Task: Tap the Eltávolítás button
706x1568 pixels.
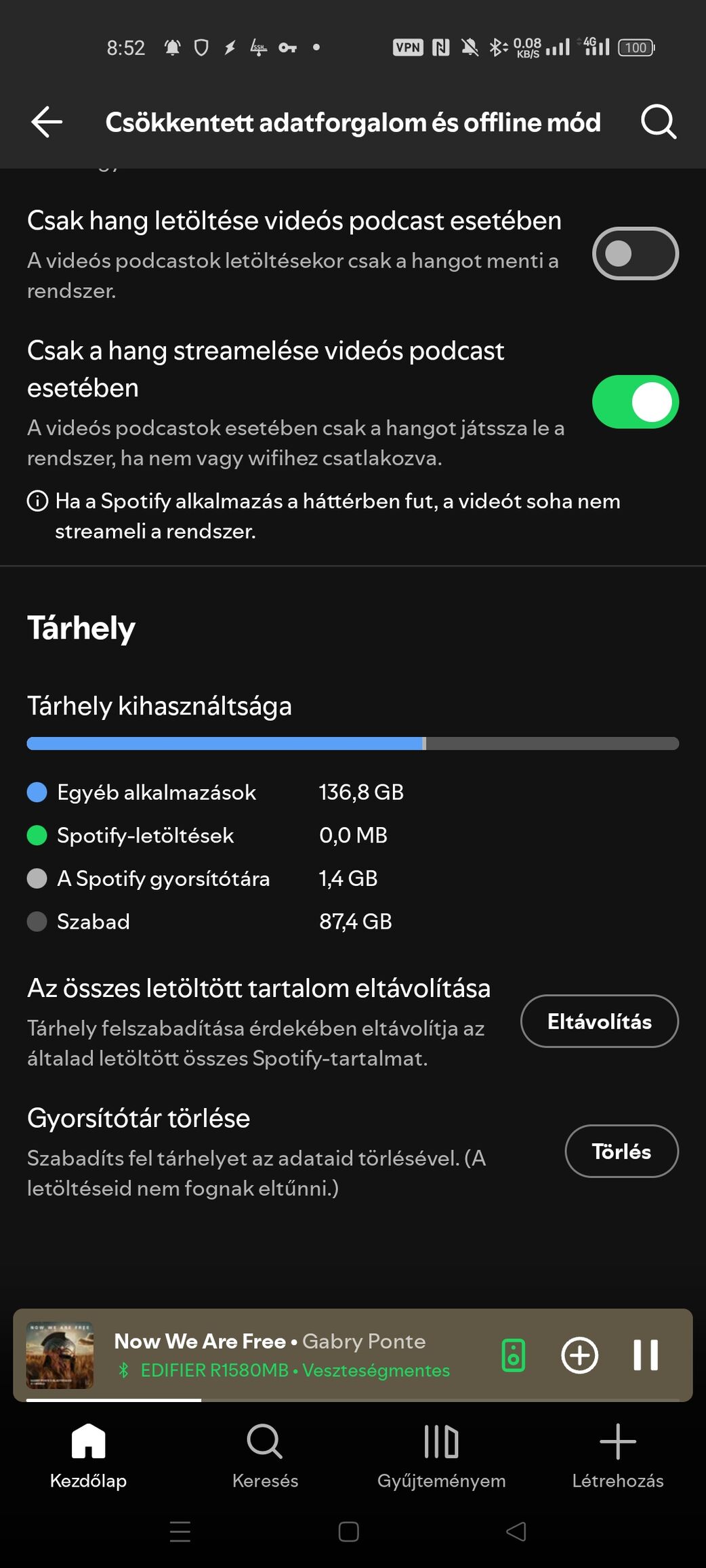Action: point(599,1021)
